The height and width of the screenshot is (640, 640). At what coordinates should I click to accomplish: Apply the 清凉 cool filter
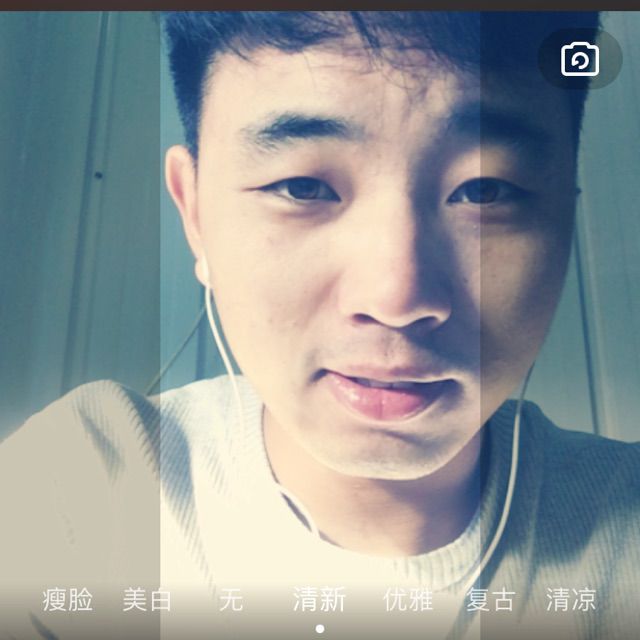click(571, 600)
